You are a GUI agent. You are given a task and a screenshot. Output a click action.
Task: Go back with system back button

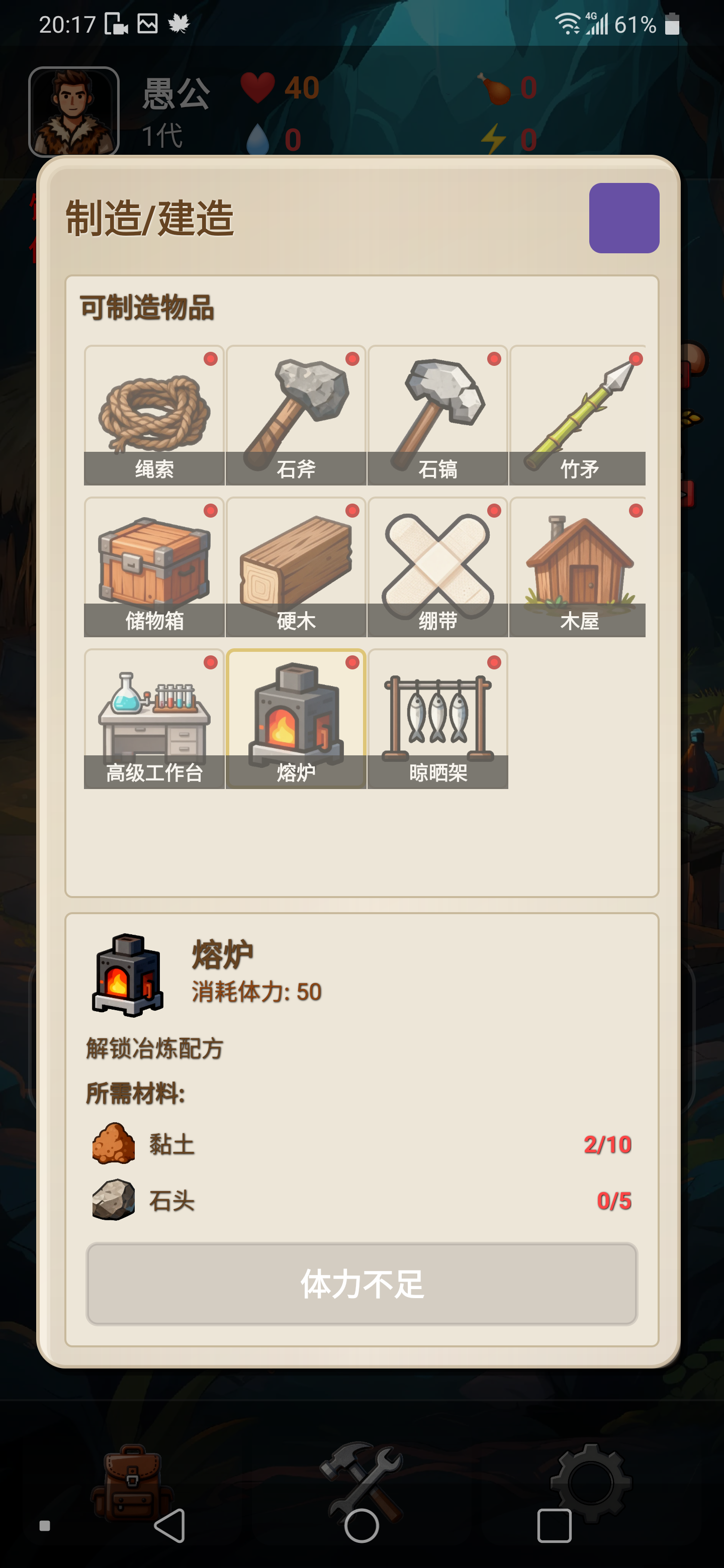[170, 1525]
